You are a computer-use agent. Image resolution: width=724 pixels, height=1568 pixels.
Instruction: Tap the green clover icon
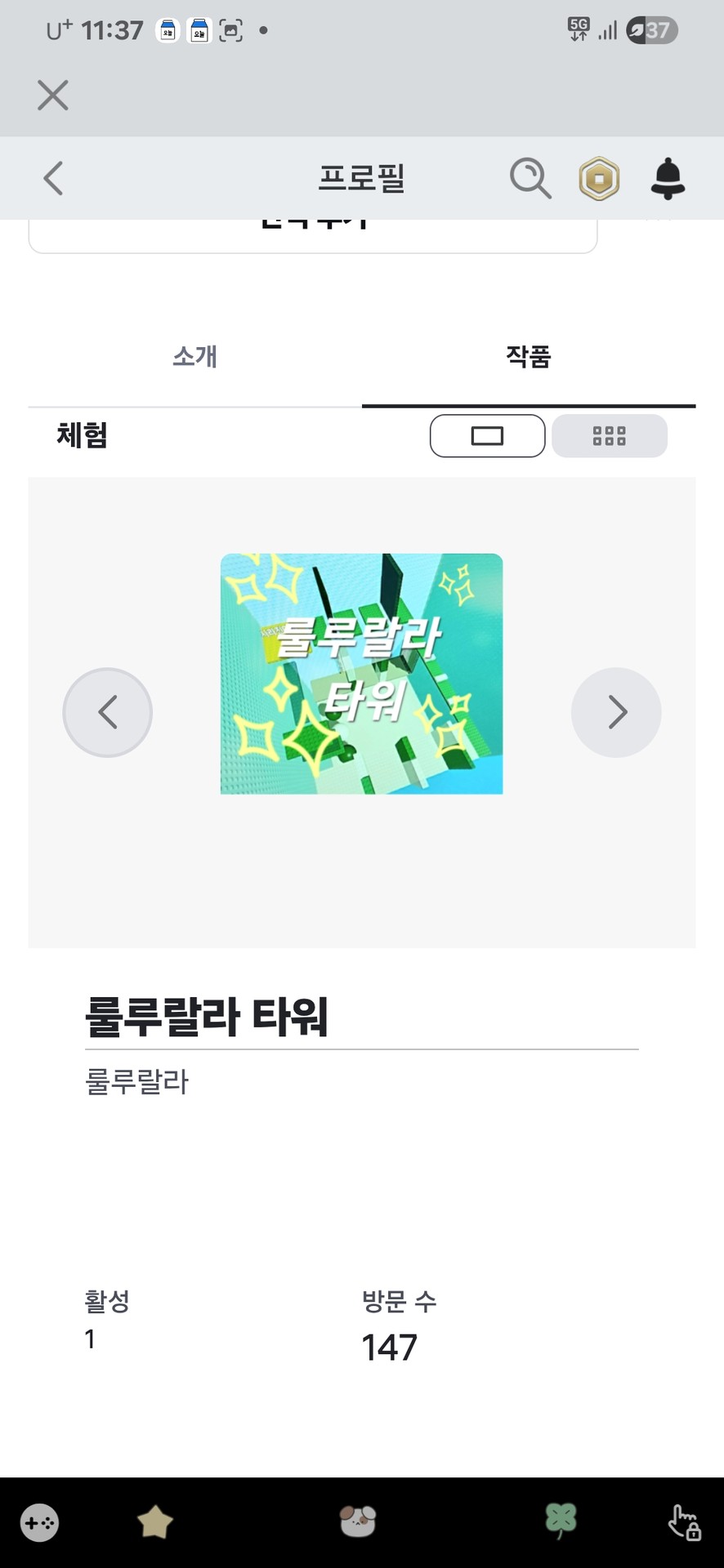coord(561,1521)
